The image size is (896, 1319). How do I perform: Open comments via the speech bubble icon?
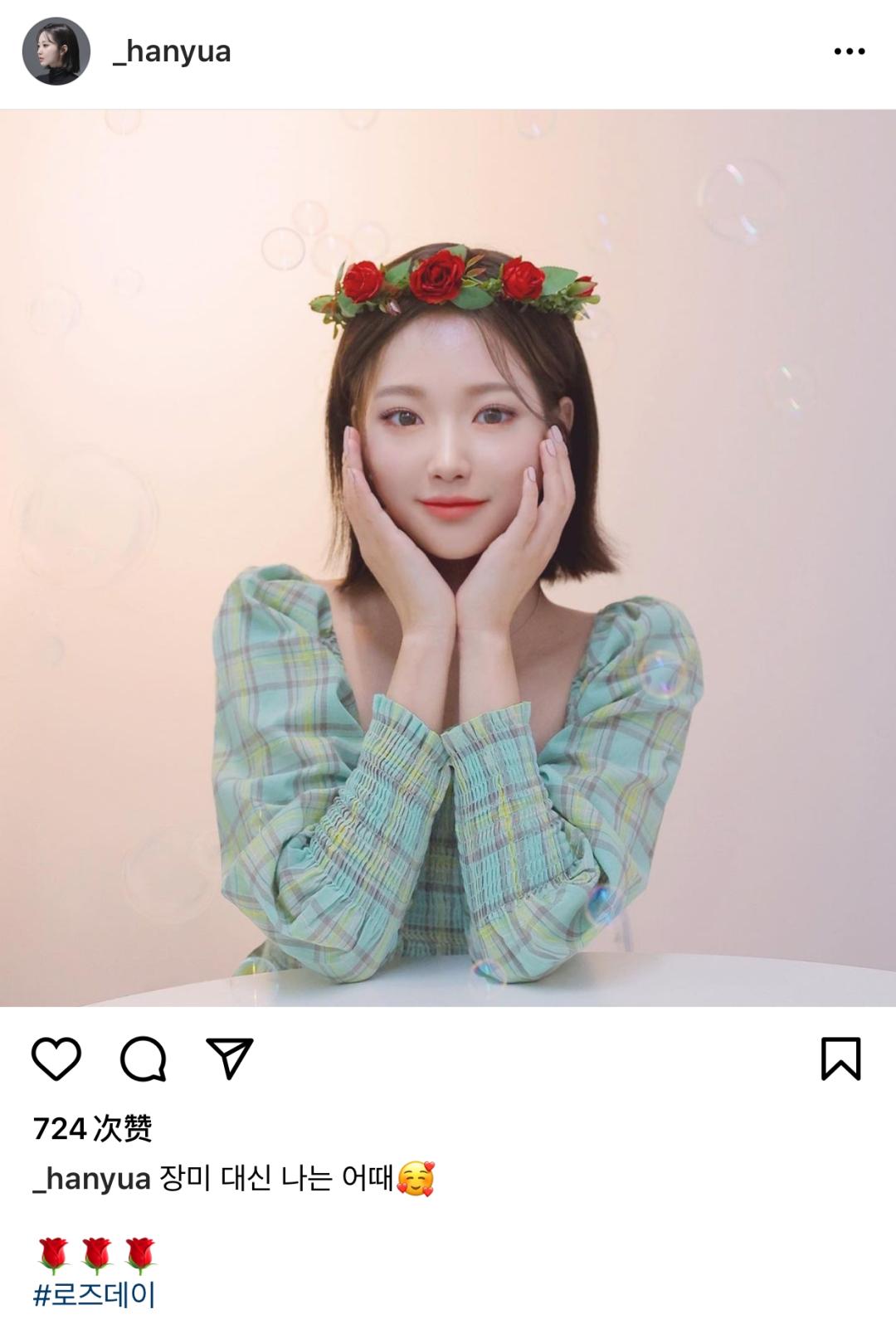(144, 1059)
